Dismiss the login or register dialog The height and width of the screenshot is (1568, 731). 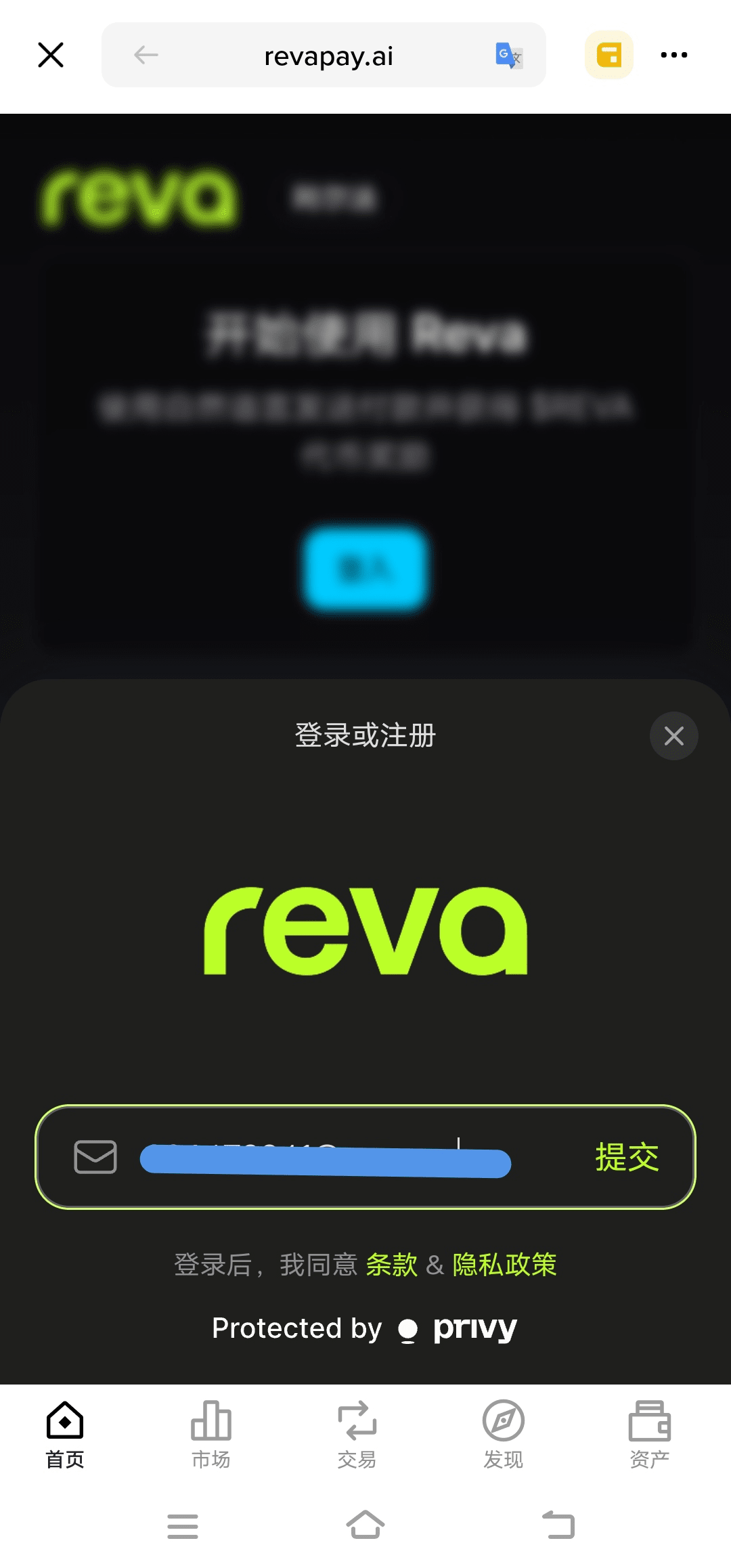tap(673, 736)
